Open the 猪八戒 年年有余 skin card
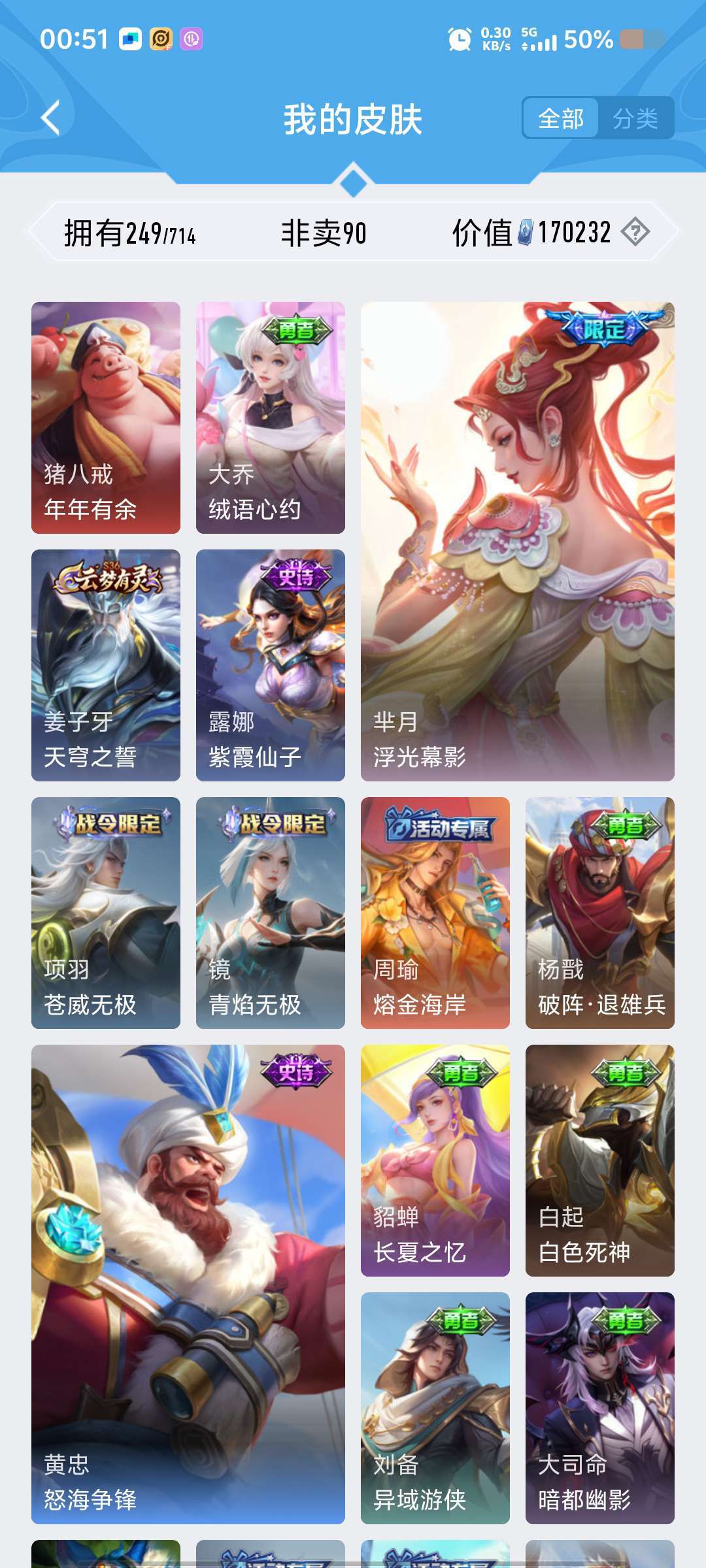This screenshot has height=1568, width=706. coord(106,417)
